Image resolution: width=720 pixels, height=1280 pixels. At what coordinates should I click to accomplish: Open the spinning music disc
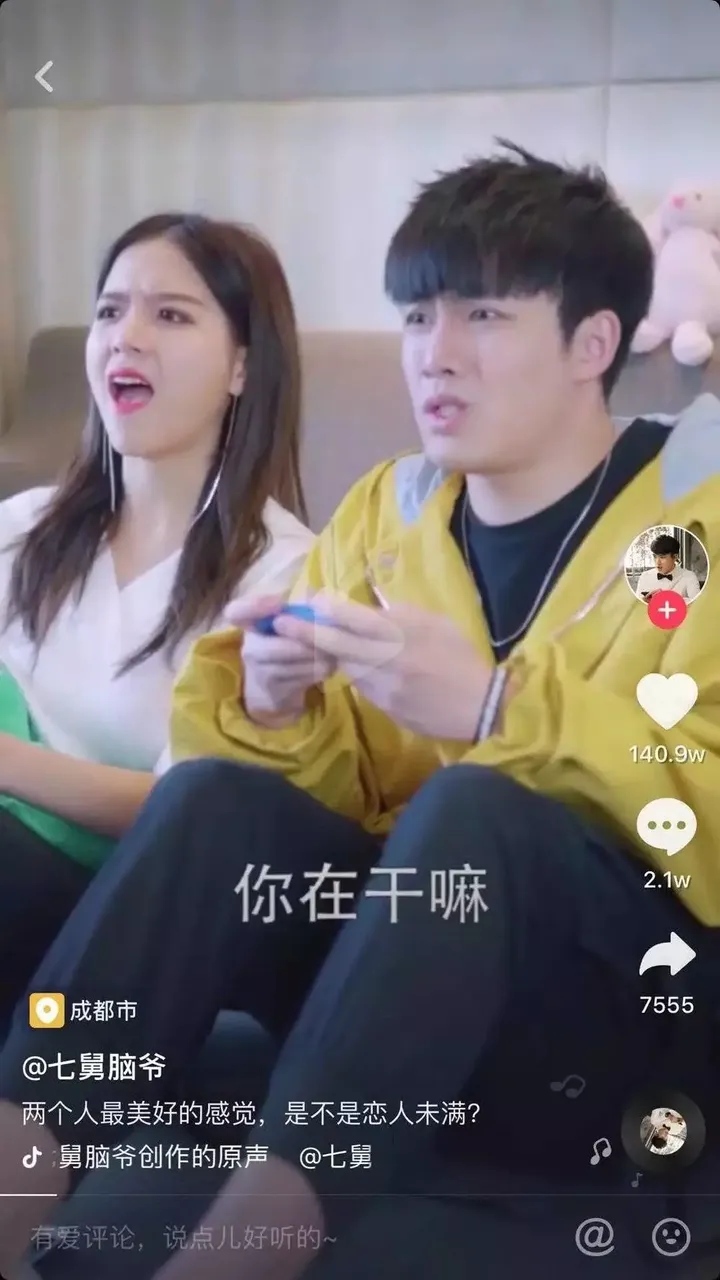[x=663, y=1131]
